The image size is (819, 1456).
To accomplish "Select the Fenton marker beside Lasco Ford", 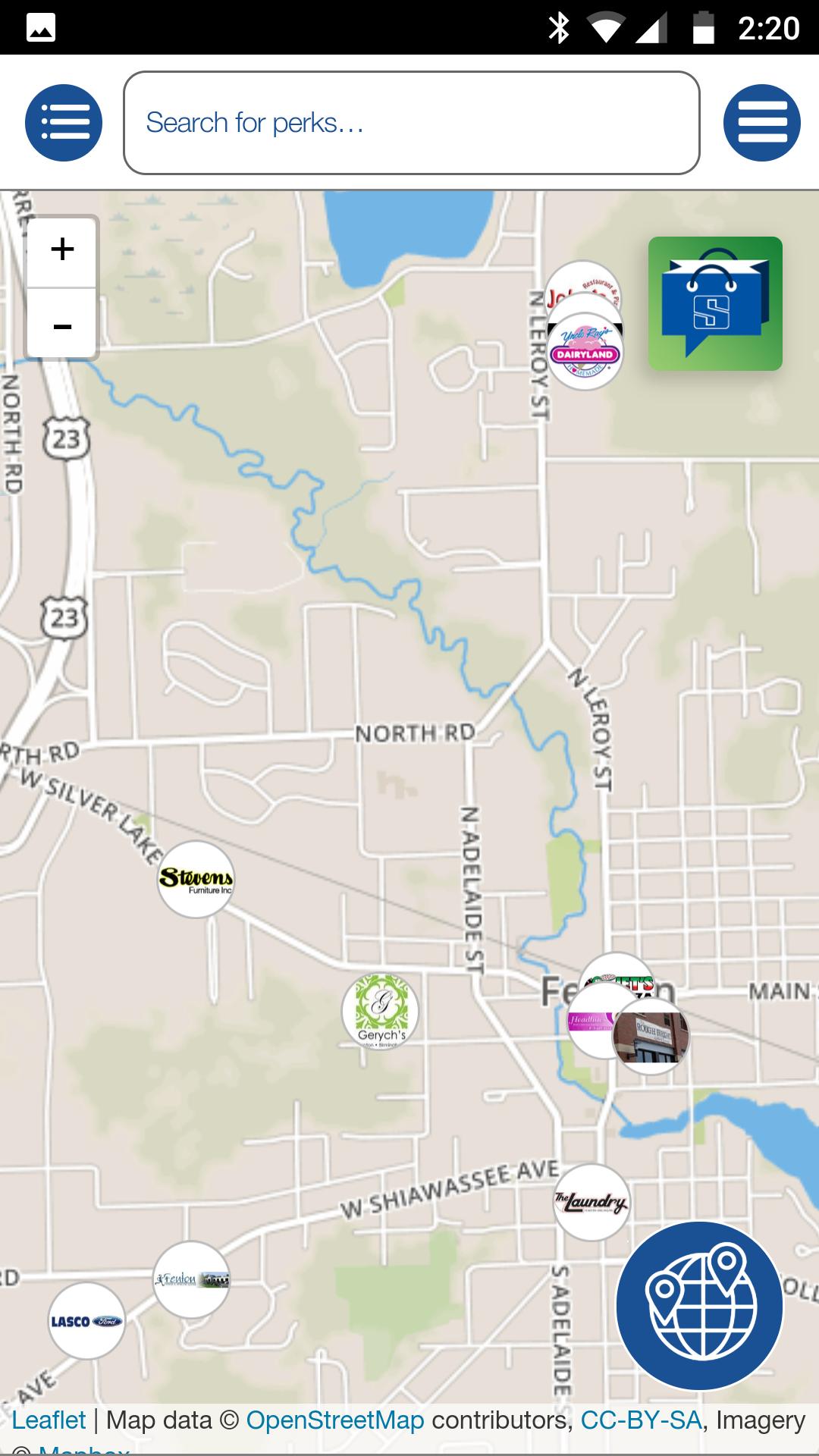I will 191,1280.
